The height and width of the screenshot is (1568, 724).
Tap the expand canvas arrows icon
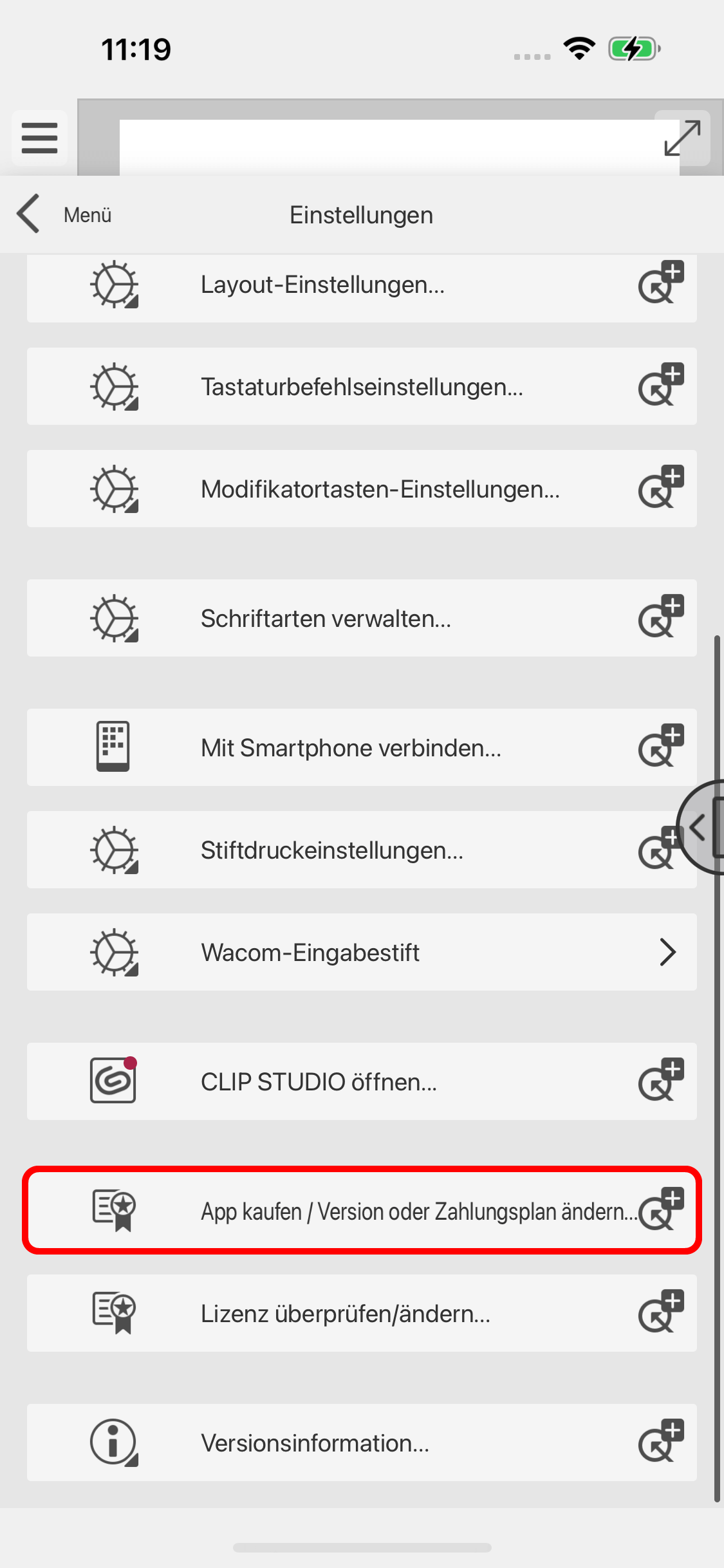pyautogui.click(x=682, y=138)
